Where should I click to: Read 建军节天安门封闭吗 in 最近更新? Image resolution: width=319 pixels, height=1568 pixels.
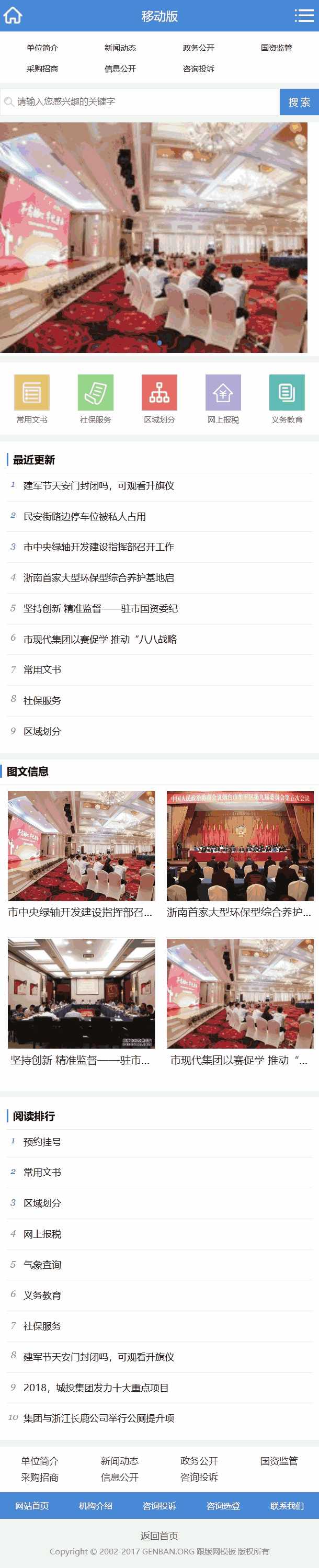click(99, 486)
